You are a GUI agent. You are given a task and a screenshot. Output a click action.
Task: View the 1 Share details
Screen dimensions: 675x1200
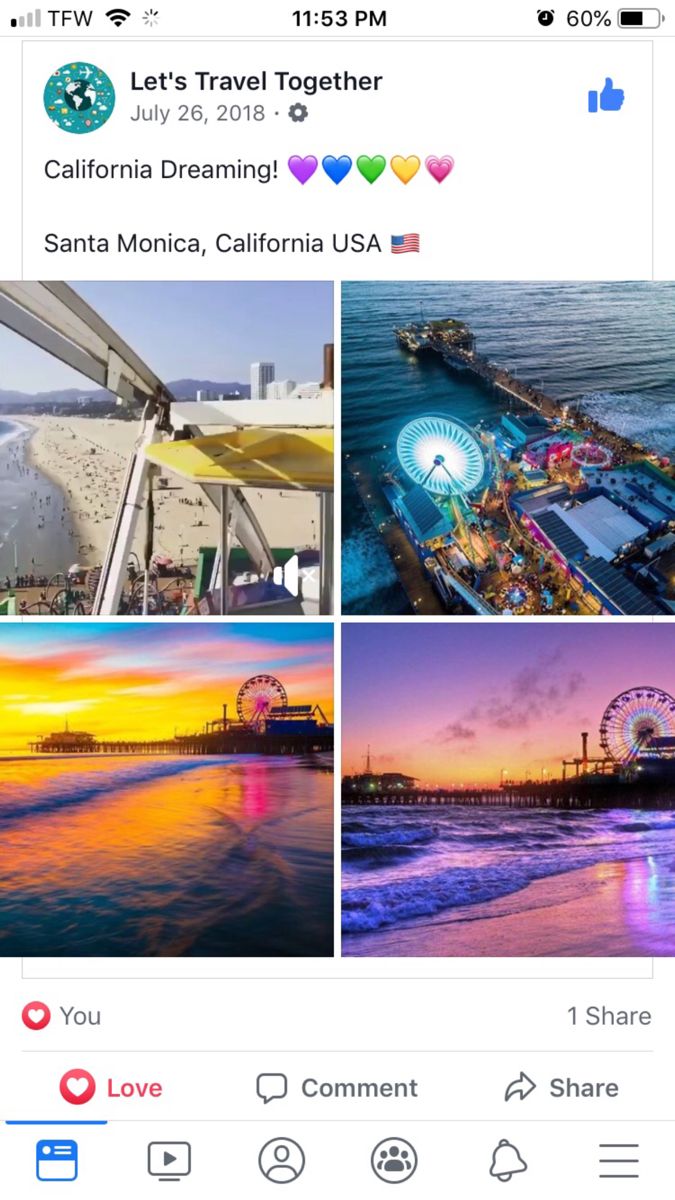(608, 1016)
